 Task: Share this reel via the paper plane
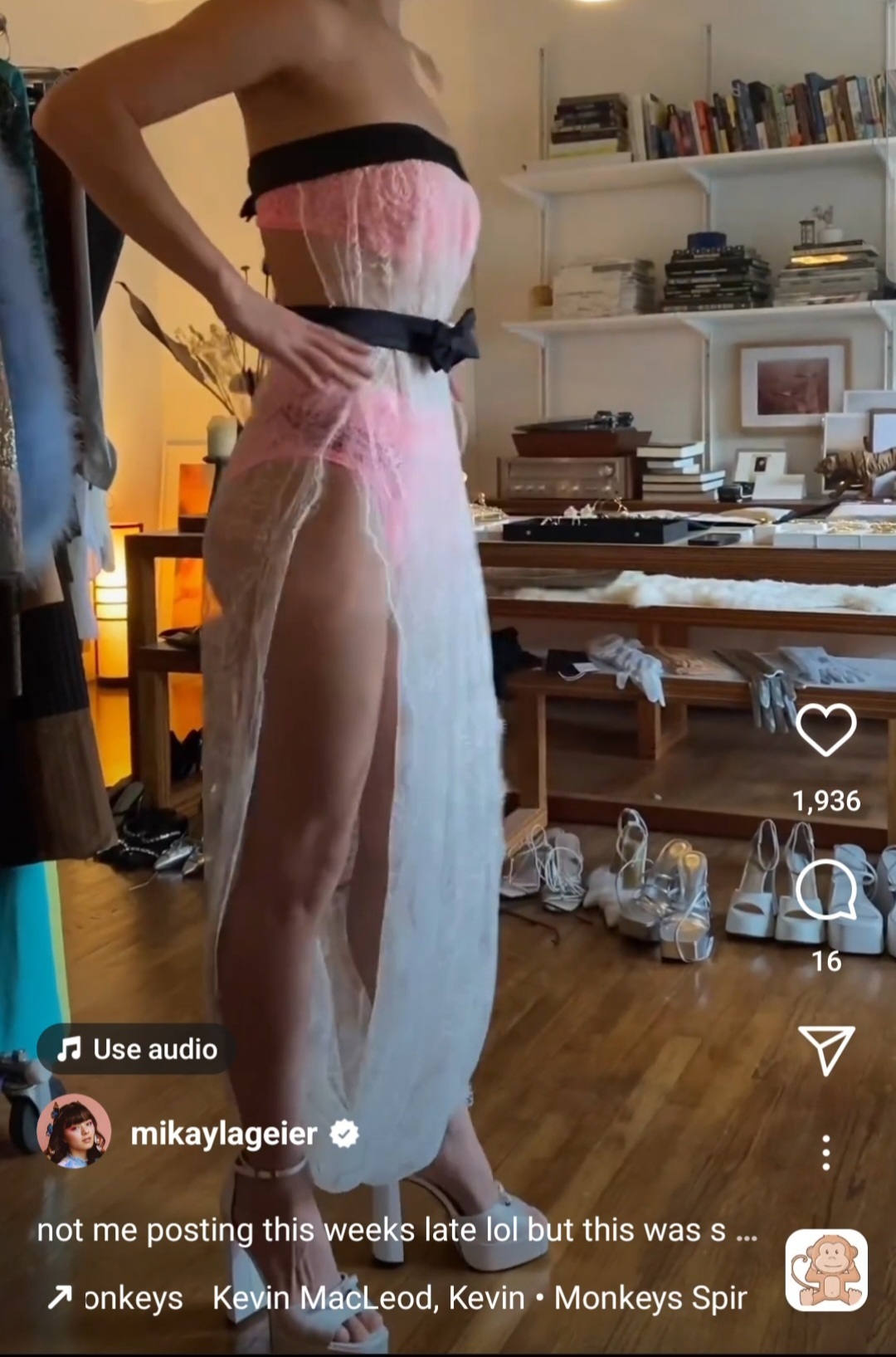pyautogui.click(x=825, y=1049)
